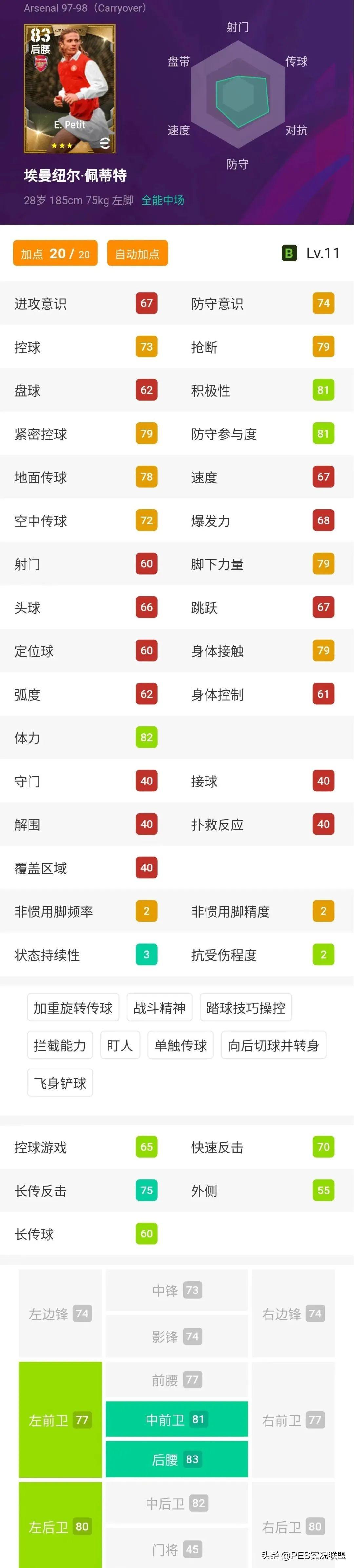Viewport: 354px width, 1568px height.
Task: Select the 盯人 skill chip
Action: pyautogui.click(x=120, y=1046)
